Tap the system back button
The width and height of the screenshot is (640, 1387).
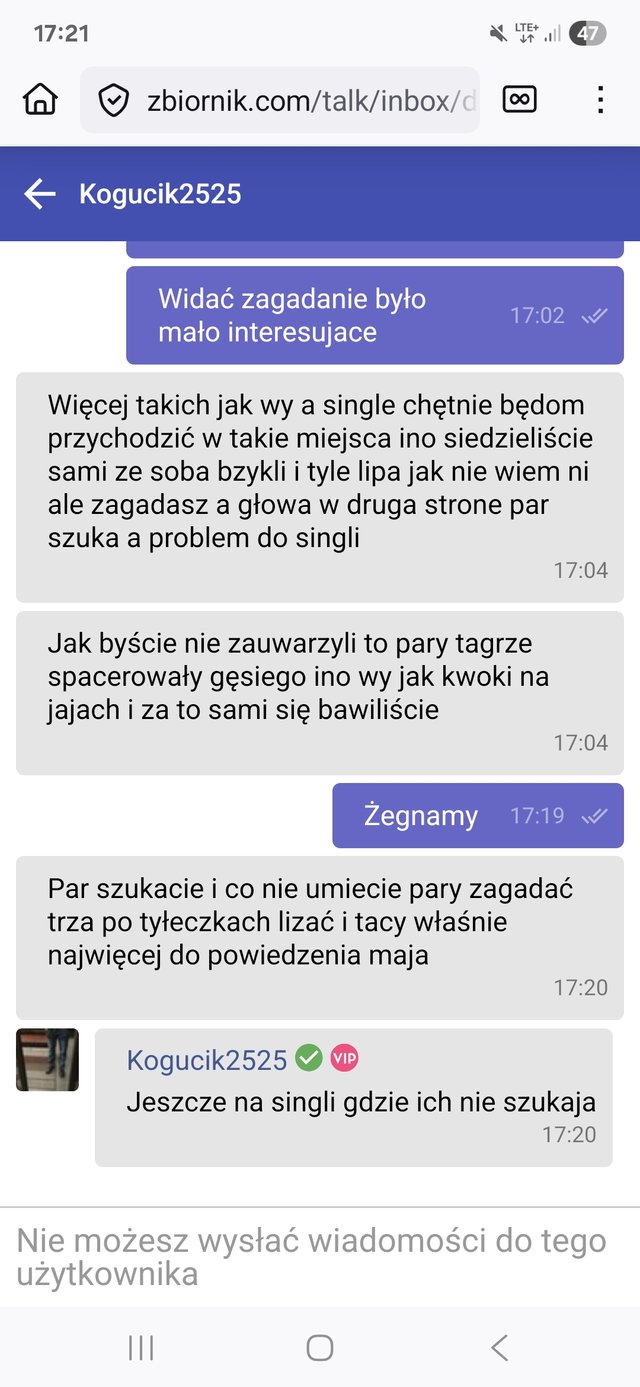point(499,1347)
